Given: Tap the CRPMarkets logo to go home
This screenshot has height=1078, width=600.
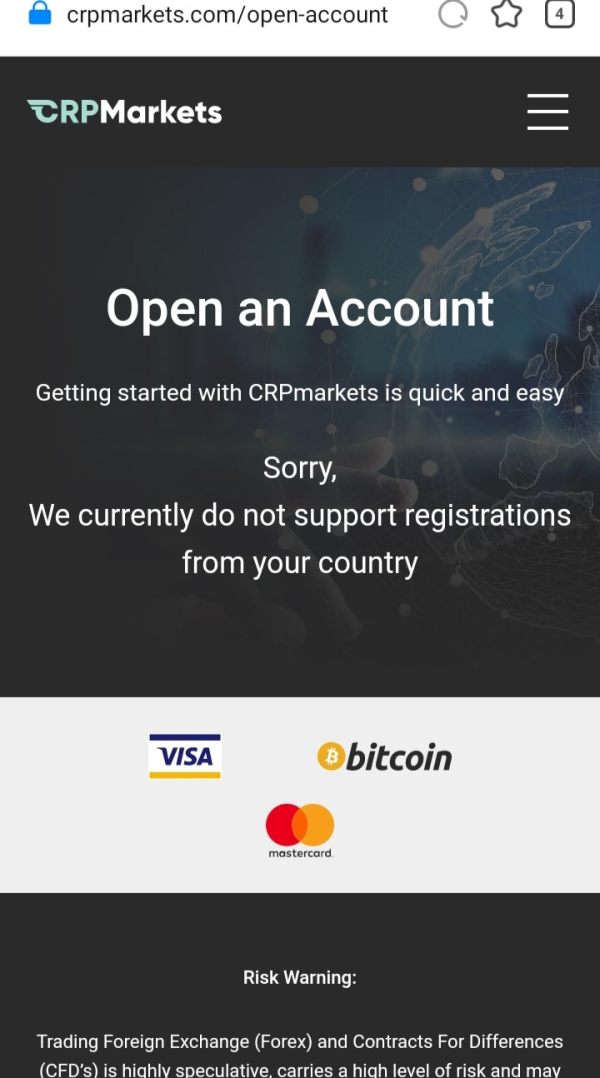Looking at the screenshot, I should [124, 112].
